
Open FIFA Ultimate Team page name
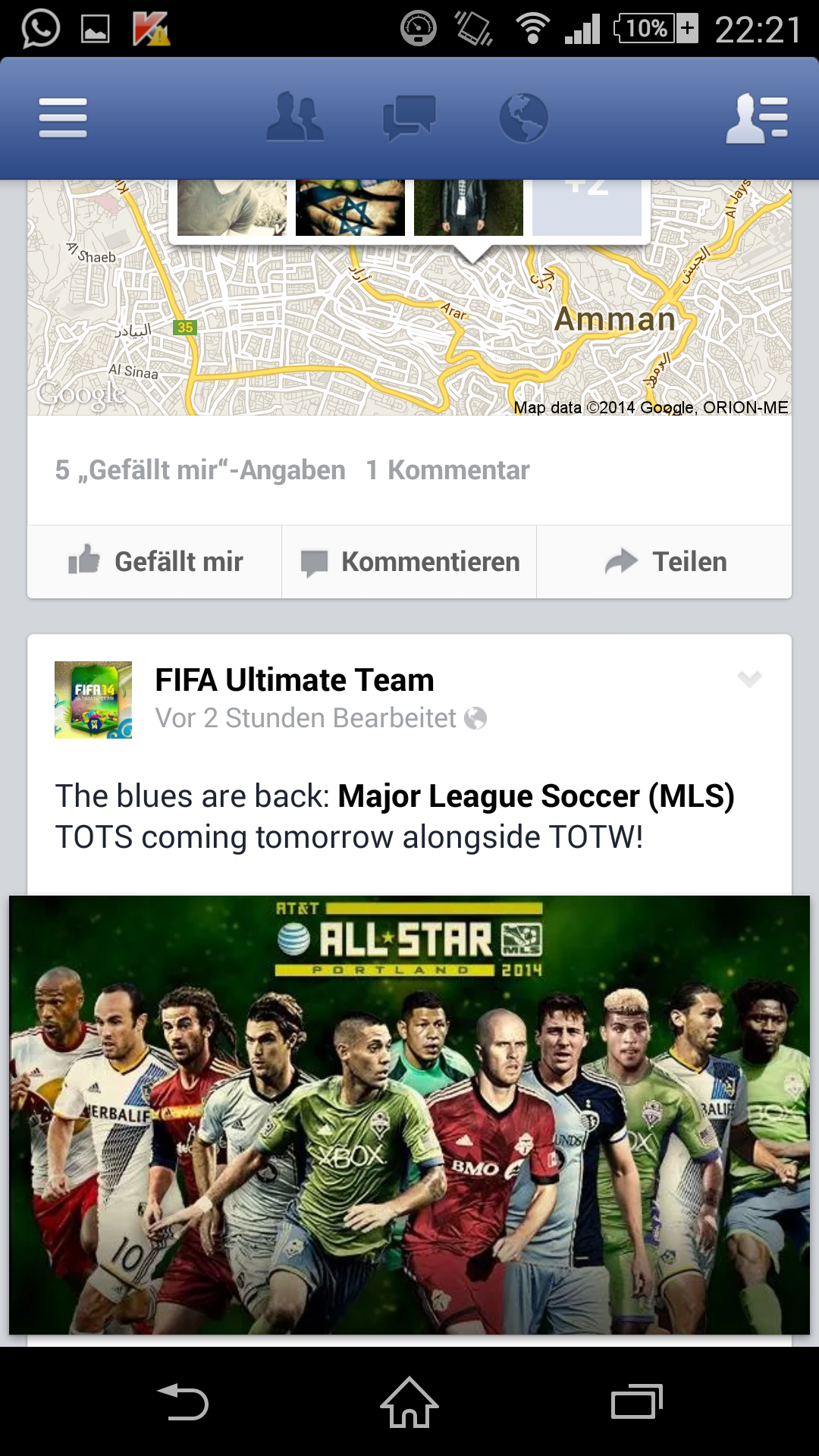pyautogui.click(x=294, y=680)
